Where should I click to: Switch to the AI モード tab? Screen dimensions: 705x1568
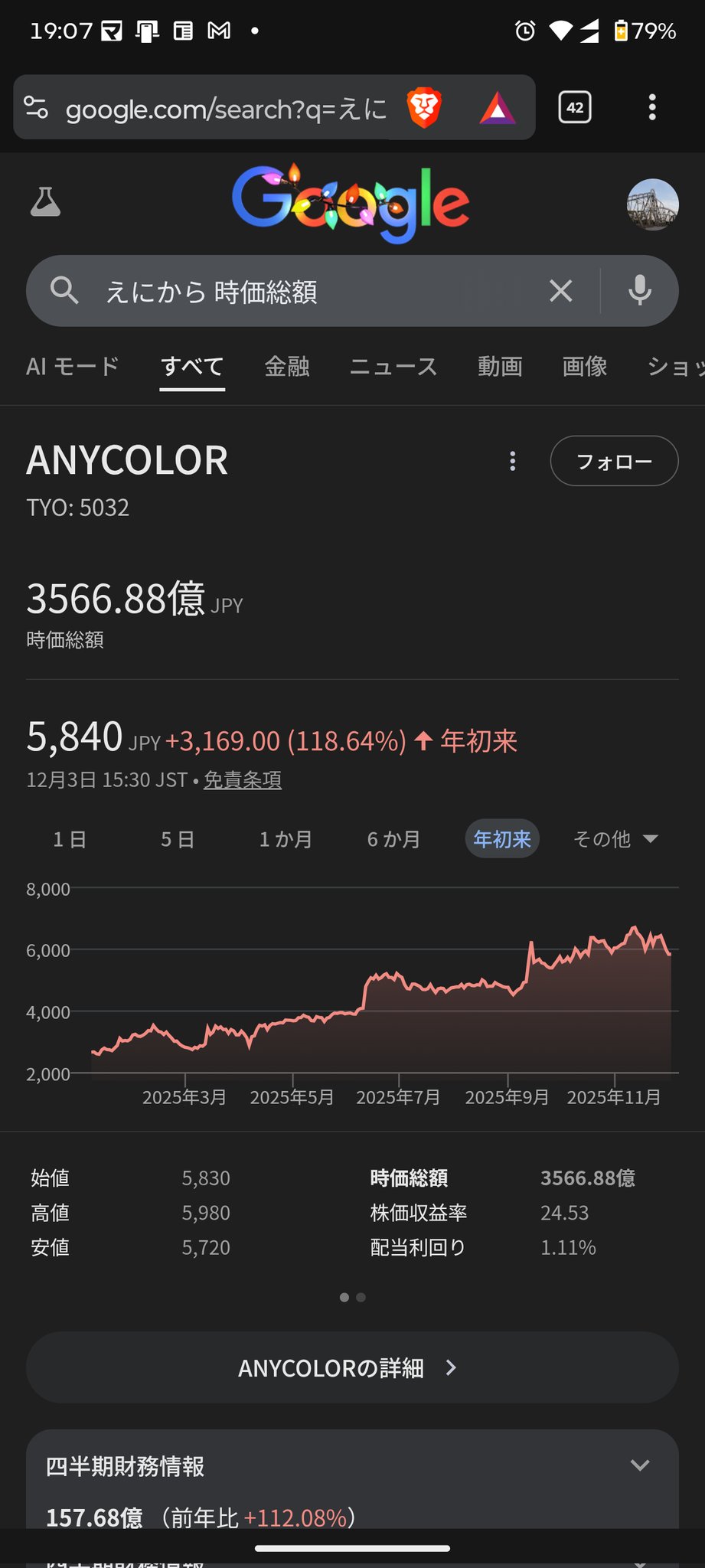[x=73, y=367]
